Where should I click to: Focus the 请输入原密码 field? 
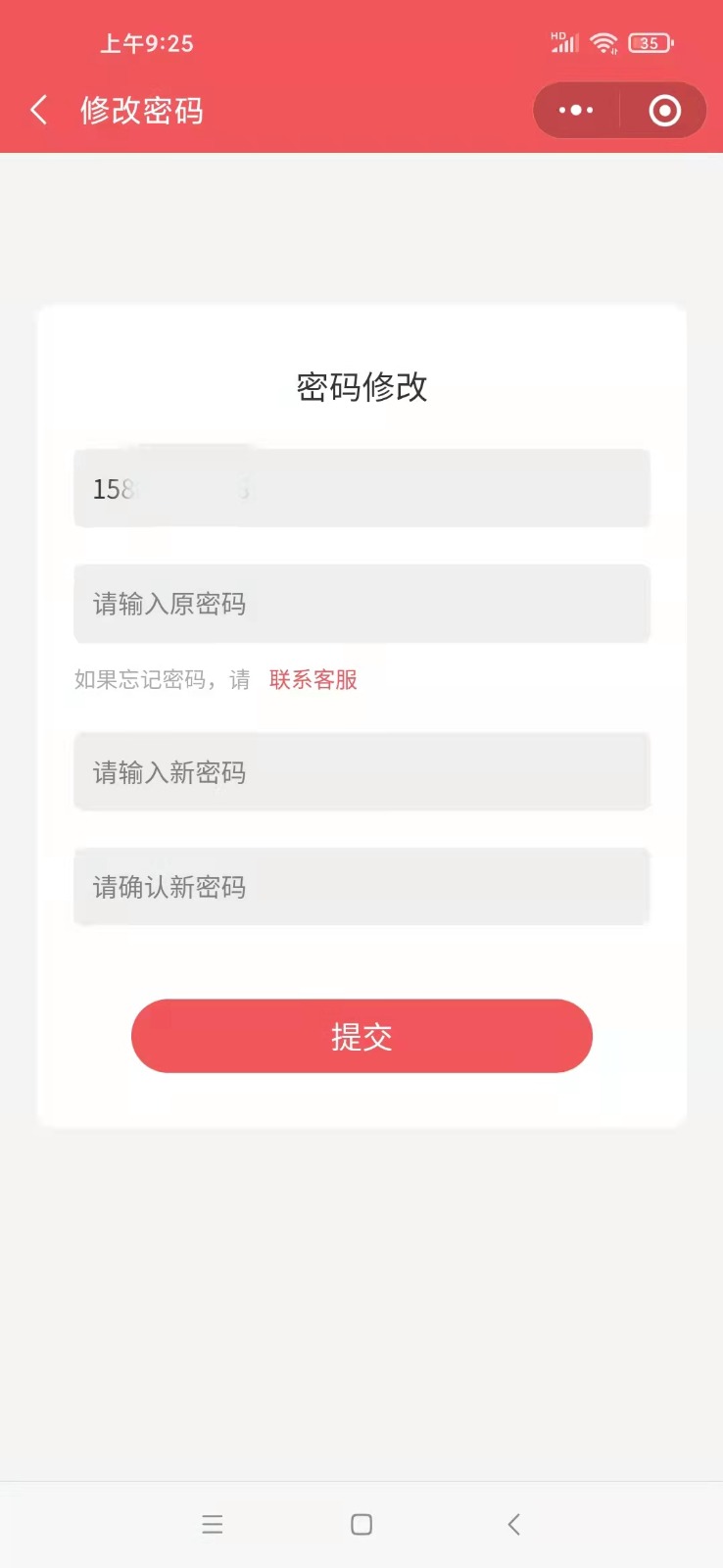coord(361,604)
